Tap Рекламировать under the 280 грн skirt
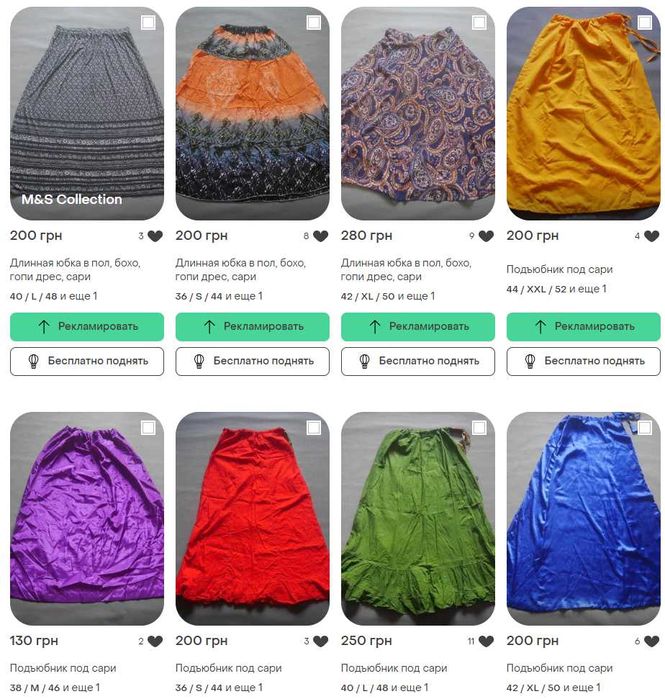665x700 pixels. 418,326
